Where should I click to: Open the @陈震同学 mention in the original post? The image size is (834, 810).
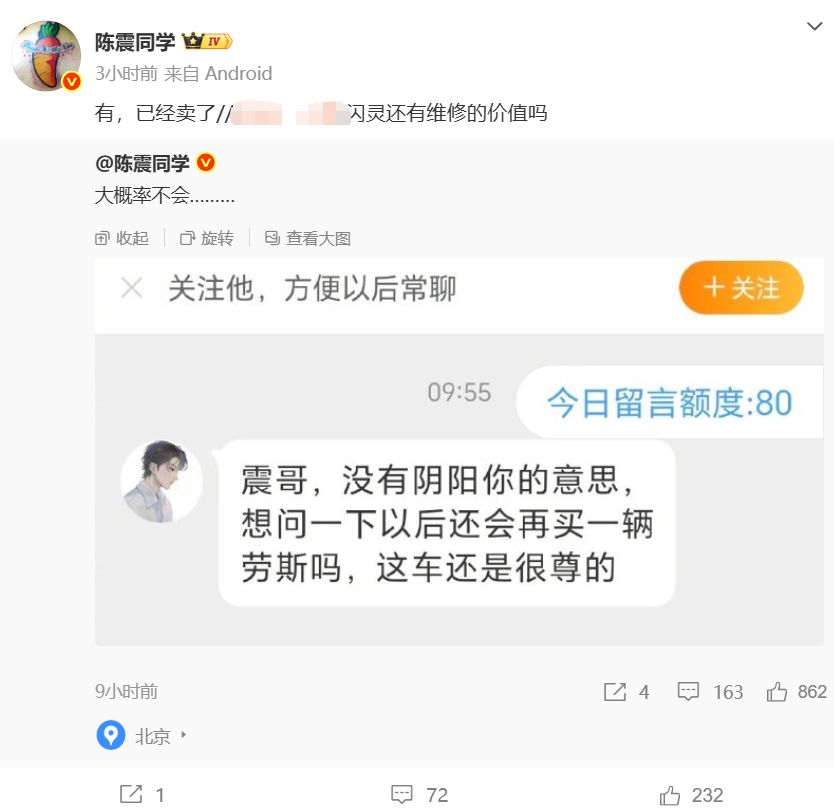(144, 164)
